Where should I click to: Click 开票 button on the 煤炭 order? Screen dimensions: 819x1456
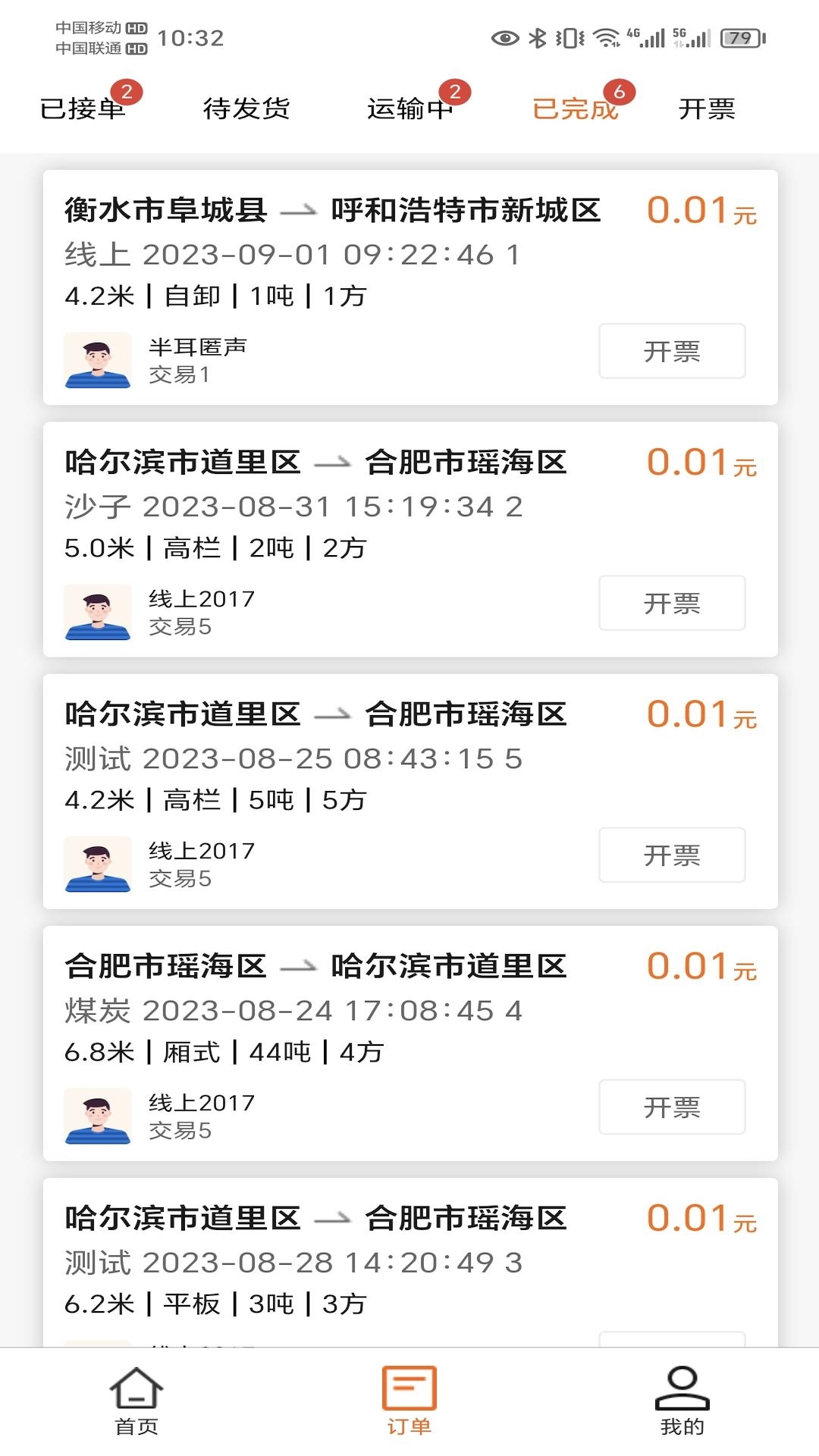(672, 1107)
